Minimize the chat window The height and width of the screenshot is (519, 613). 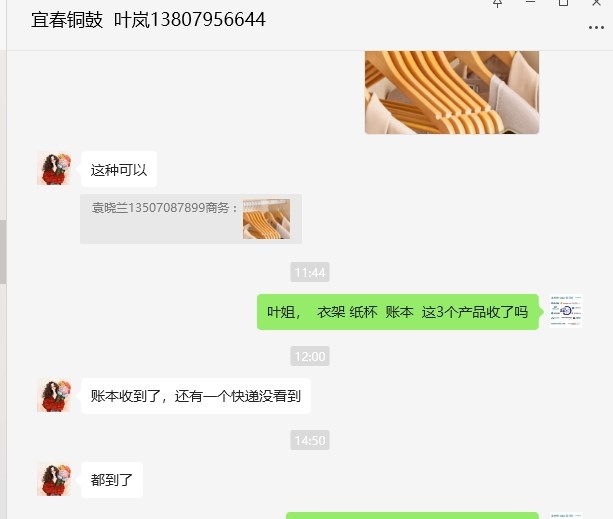coord(530,4)
